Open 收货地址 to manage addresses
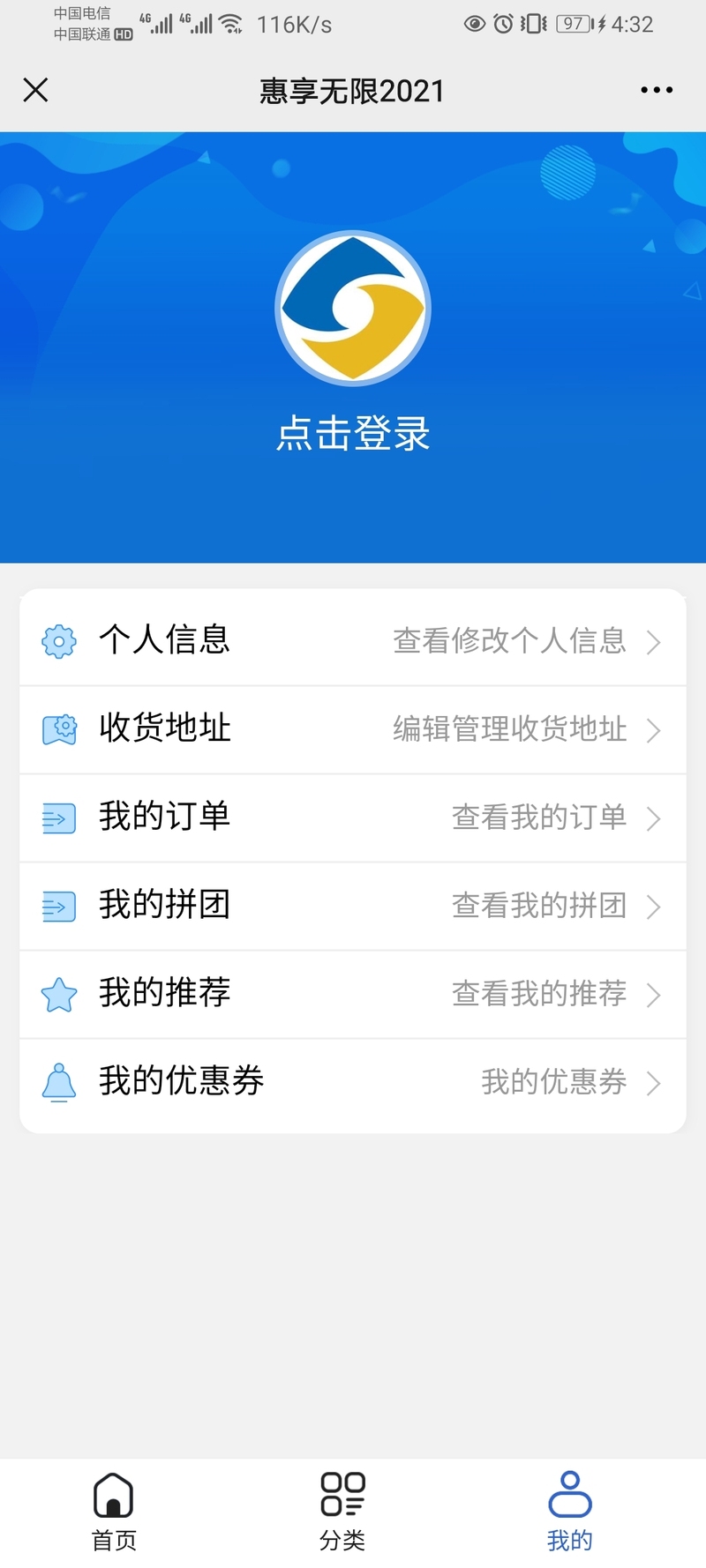The width and height of the screenshot is (706, 1568). pos(353,729)
